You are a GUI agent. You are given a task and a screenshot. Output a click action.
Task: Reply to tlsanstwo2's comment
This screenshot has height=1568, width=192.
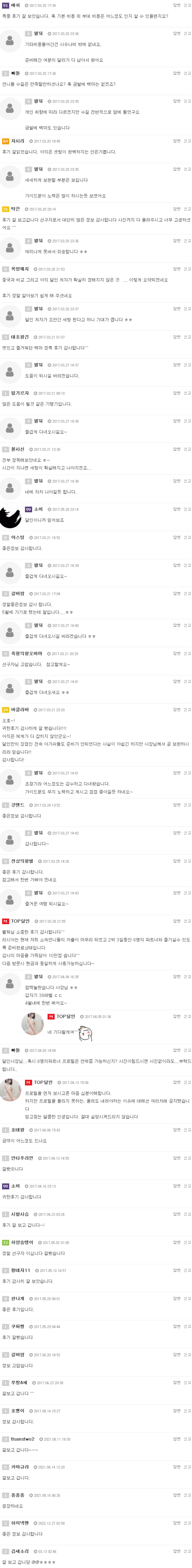click(176, 1439)
